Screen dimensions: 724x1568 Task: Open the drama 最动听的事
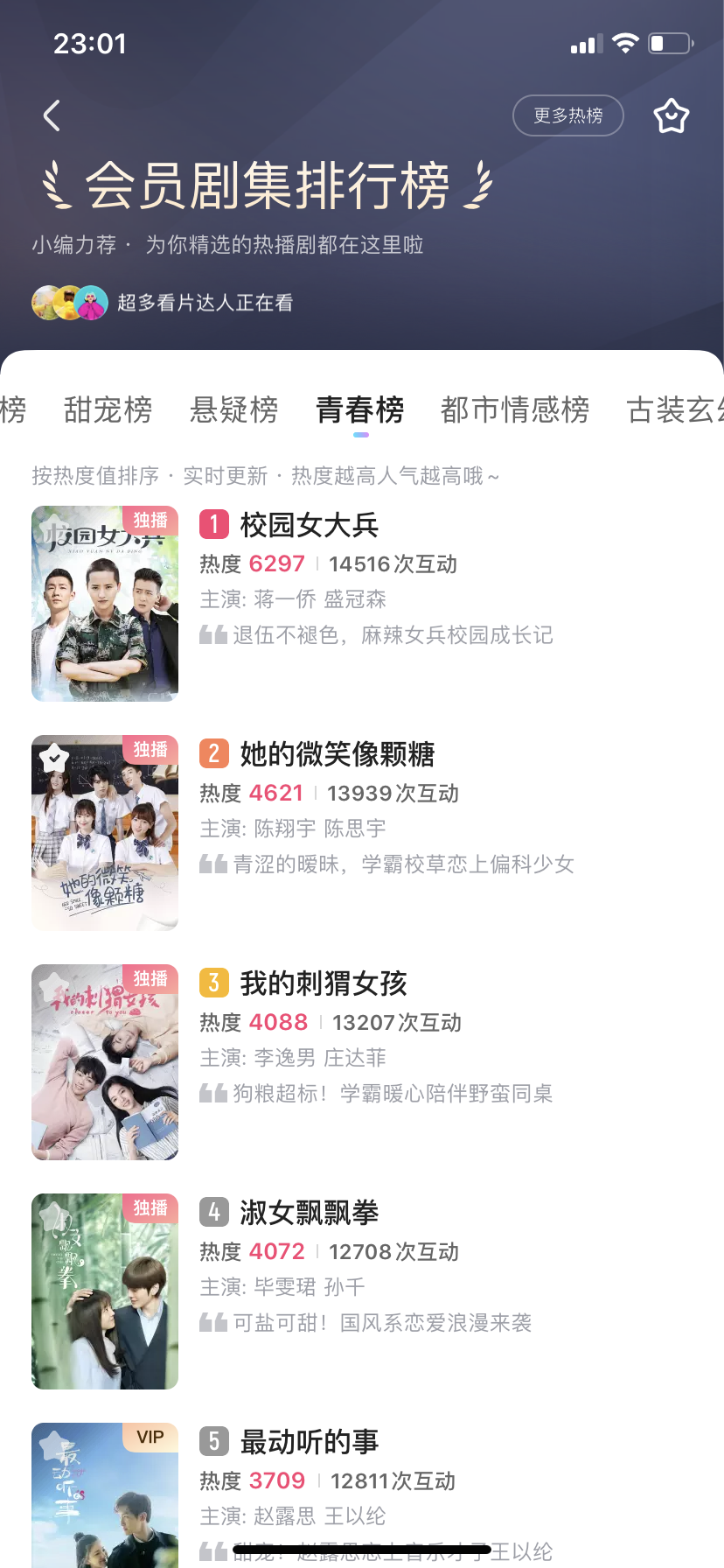click(x=310, y=1442)
